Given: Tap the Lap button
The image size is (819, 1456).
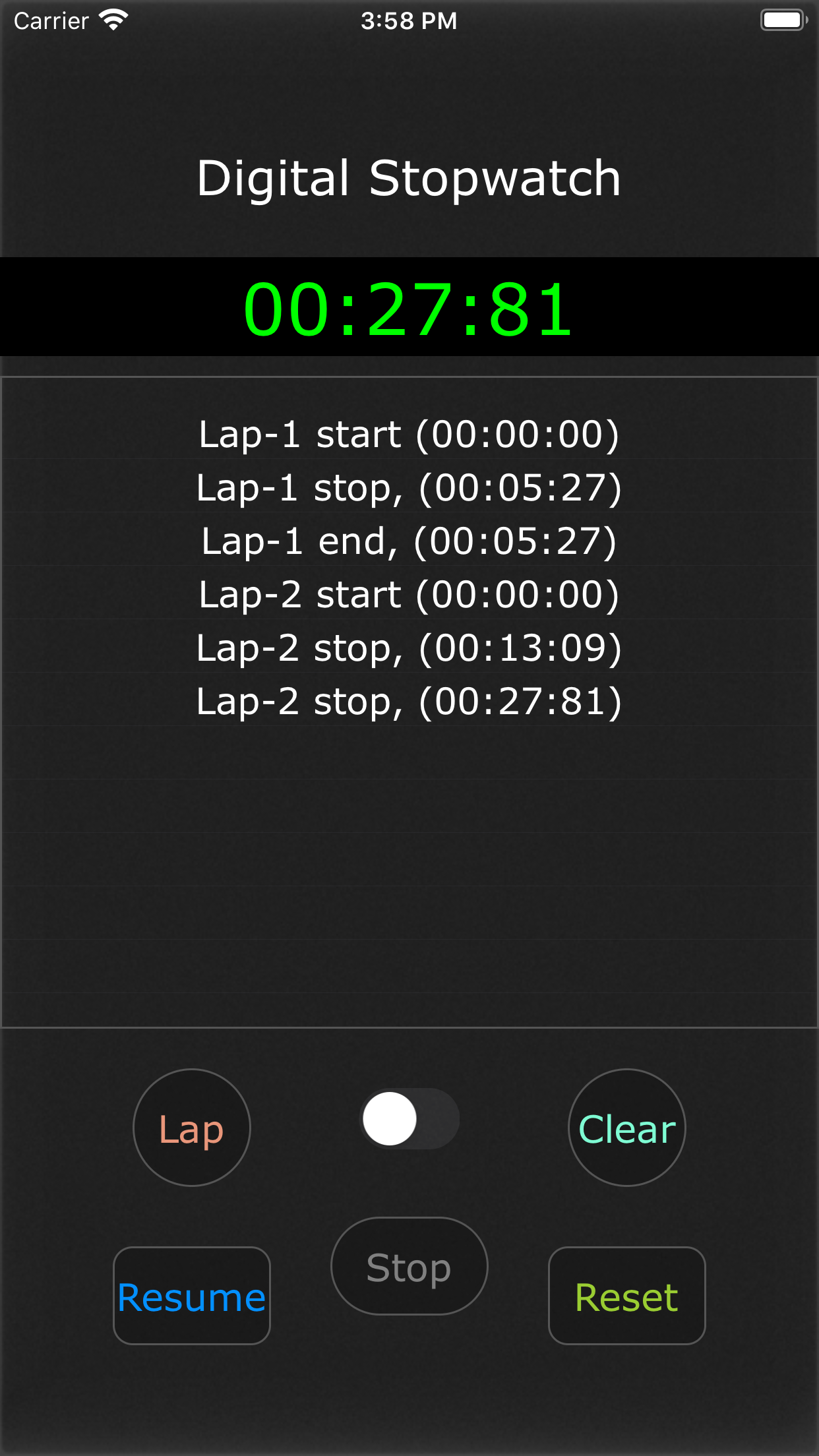Looking at the screenshot, I should coord(192,1128).
